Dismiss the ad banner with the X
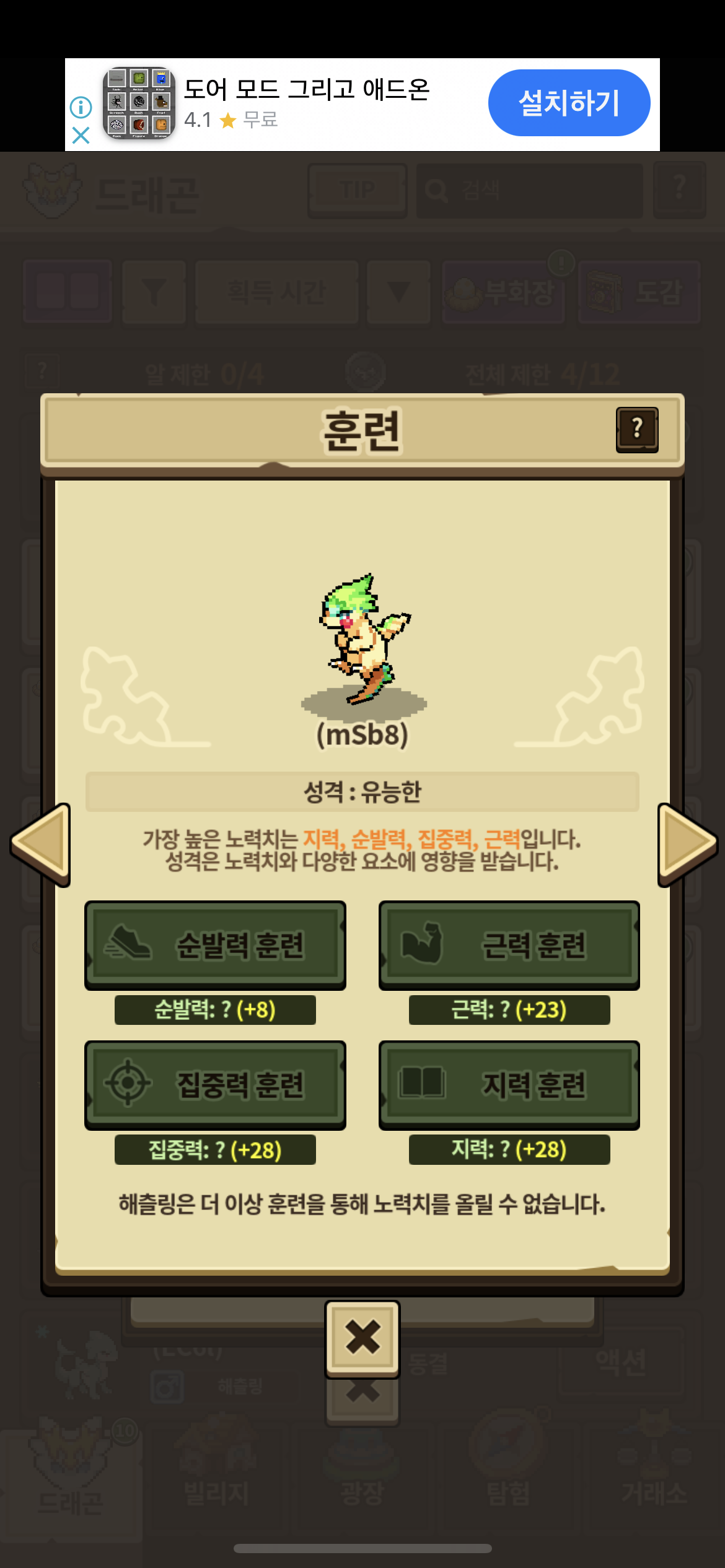The image size is (725, 1568). click(x=81, y=135)
